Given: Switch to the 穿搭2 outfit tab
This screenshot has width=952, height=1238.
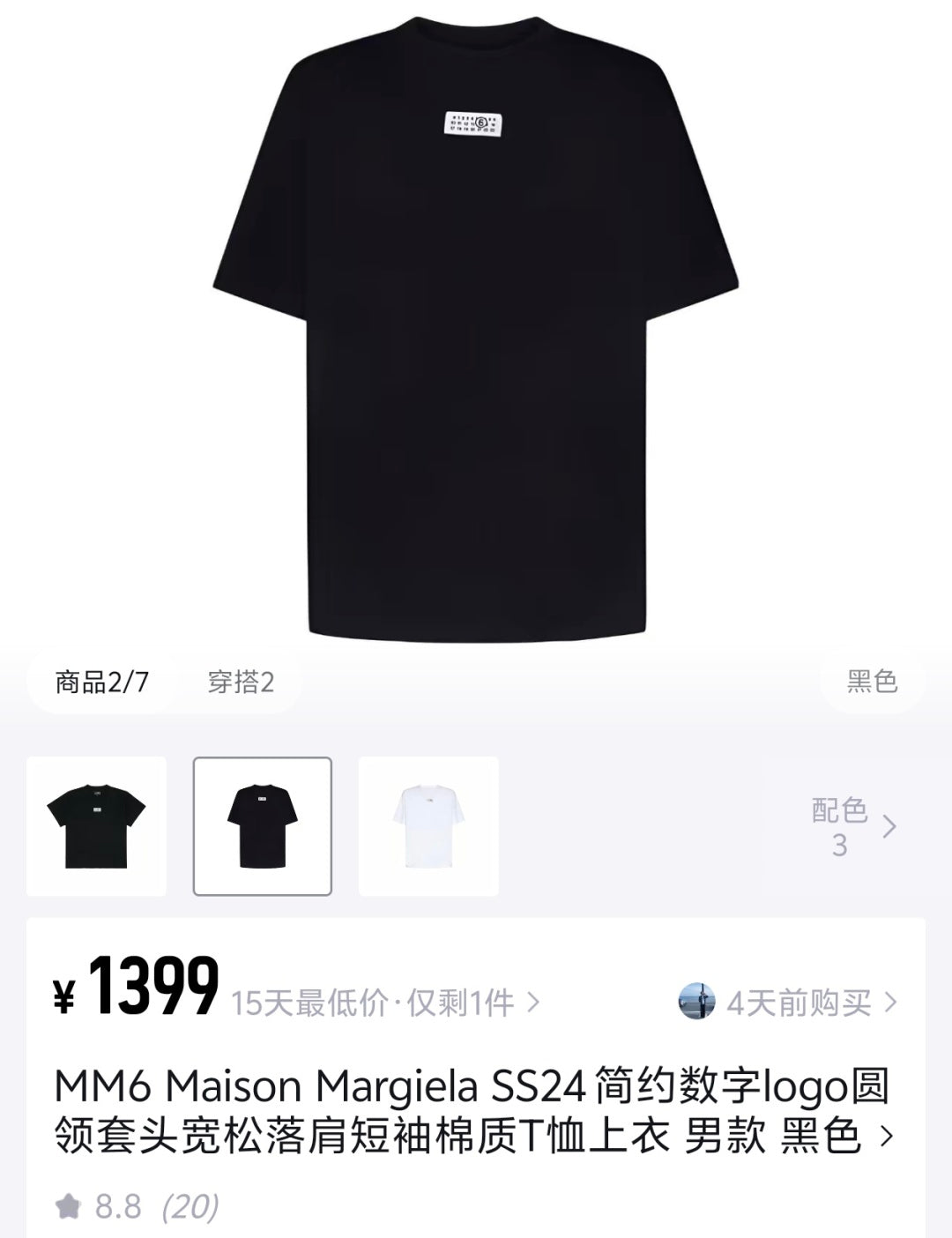Looking at the screenshot, I should click(241, 682).
